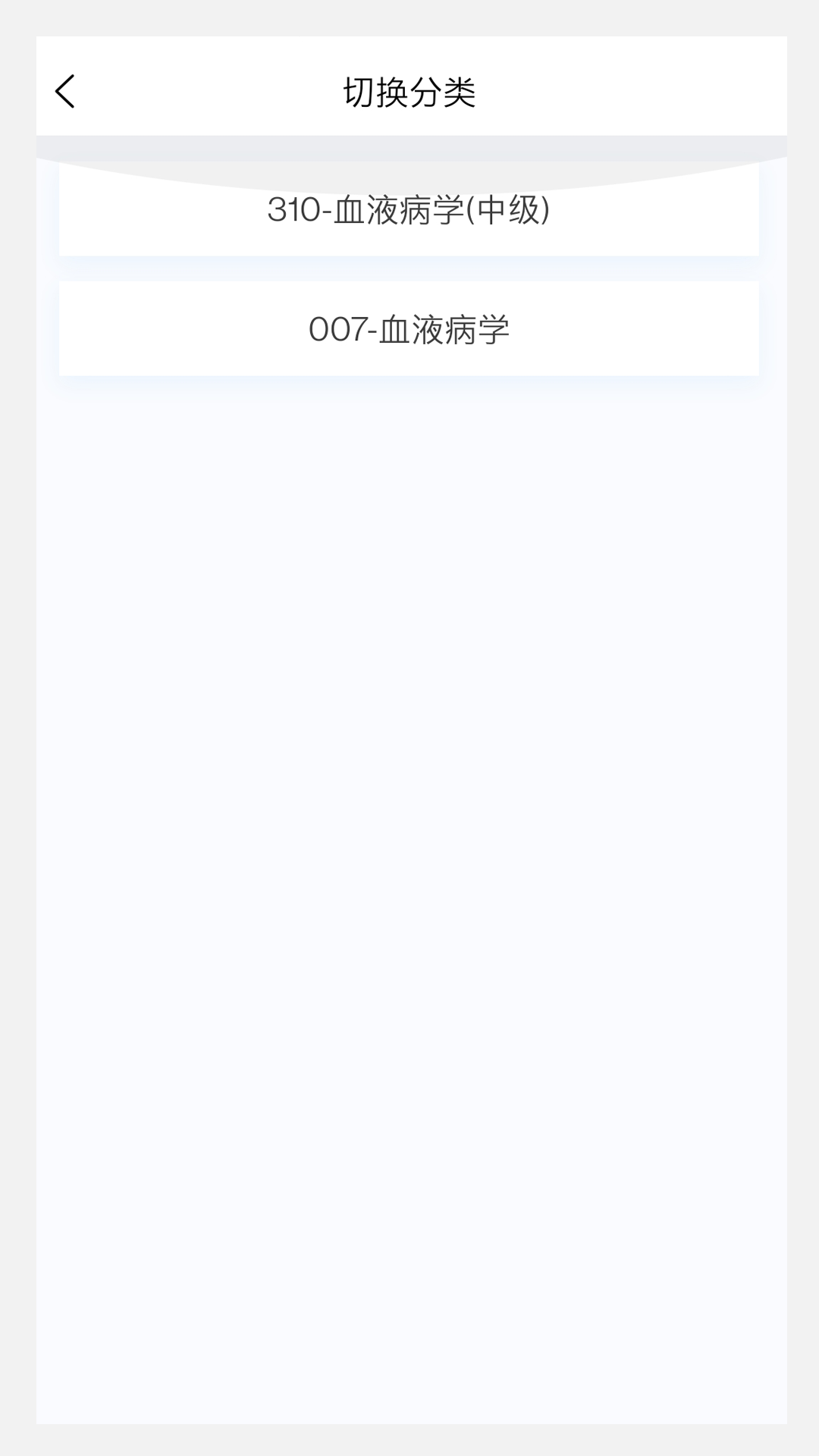Use the back arrow to exit category switching
819x1456 pixels.
pyautogui.click(x=65, y=91)
